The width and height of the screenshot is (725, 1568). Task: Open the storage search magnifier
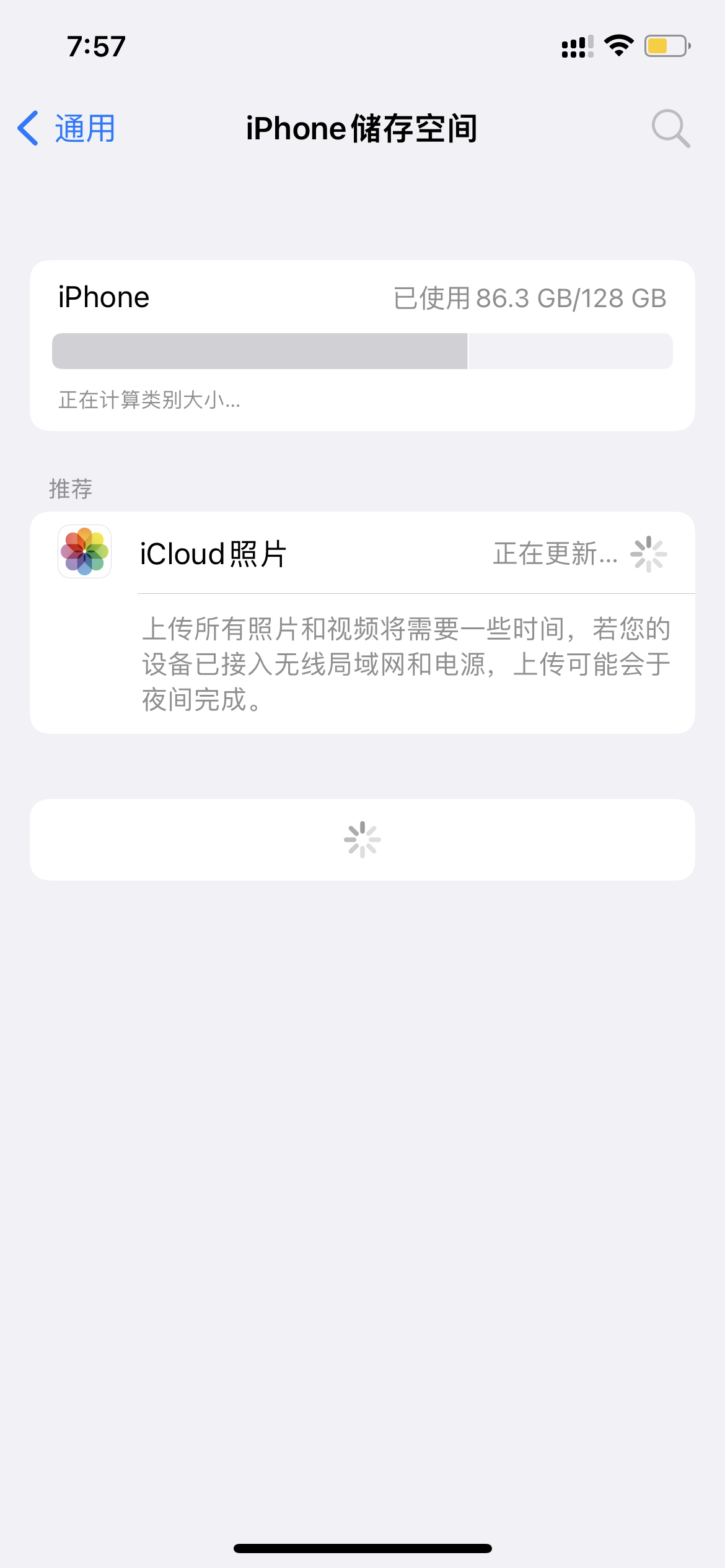[670, 129]
